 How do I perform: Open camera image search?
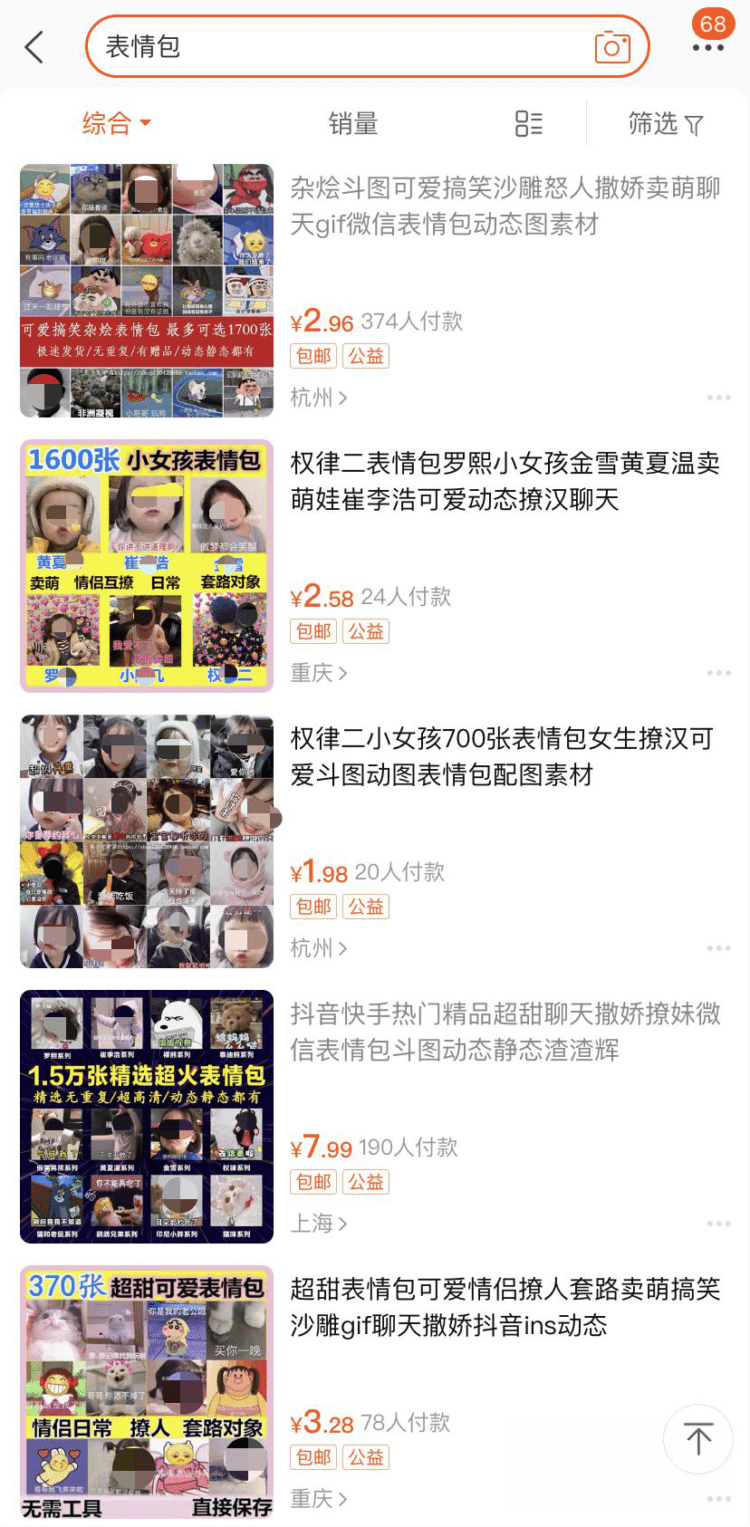click(x=612, y=47)
